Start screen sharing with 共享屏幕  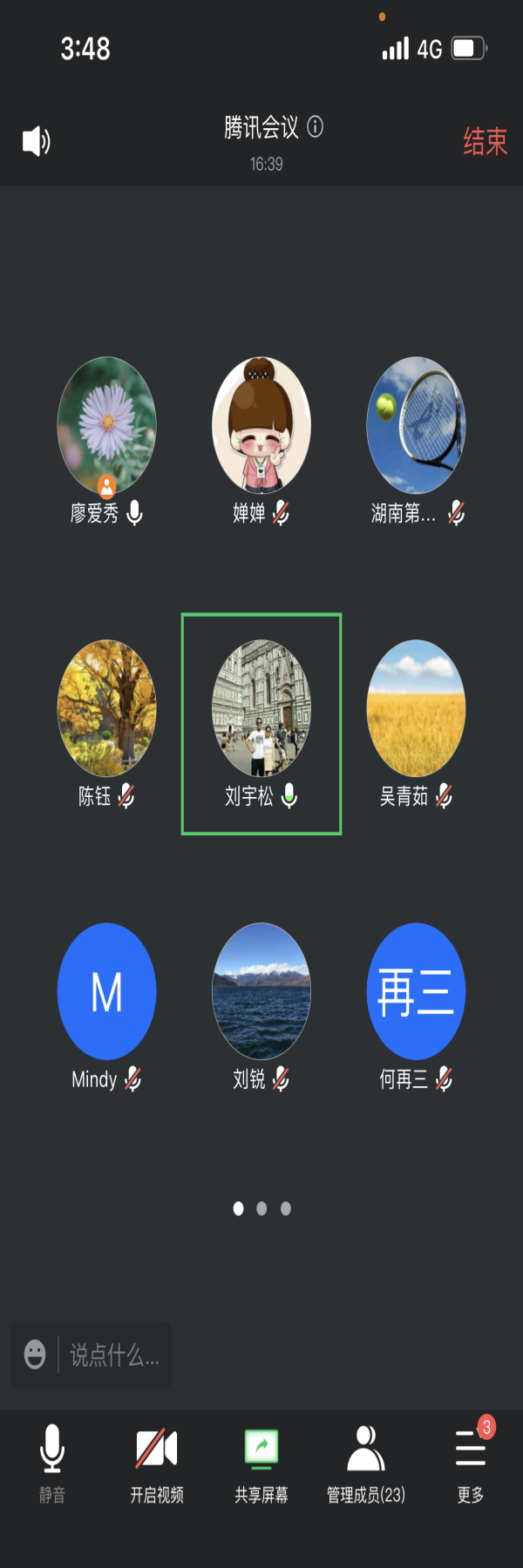[x=261, y=1464]
